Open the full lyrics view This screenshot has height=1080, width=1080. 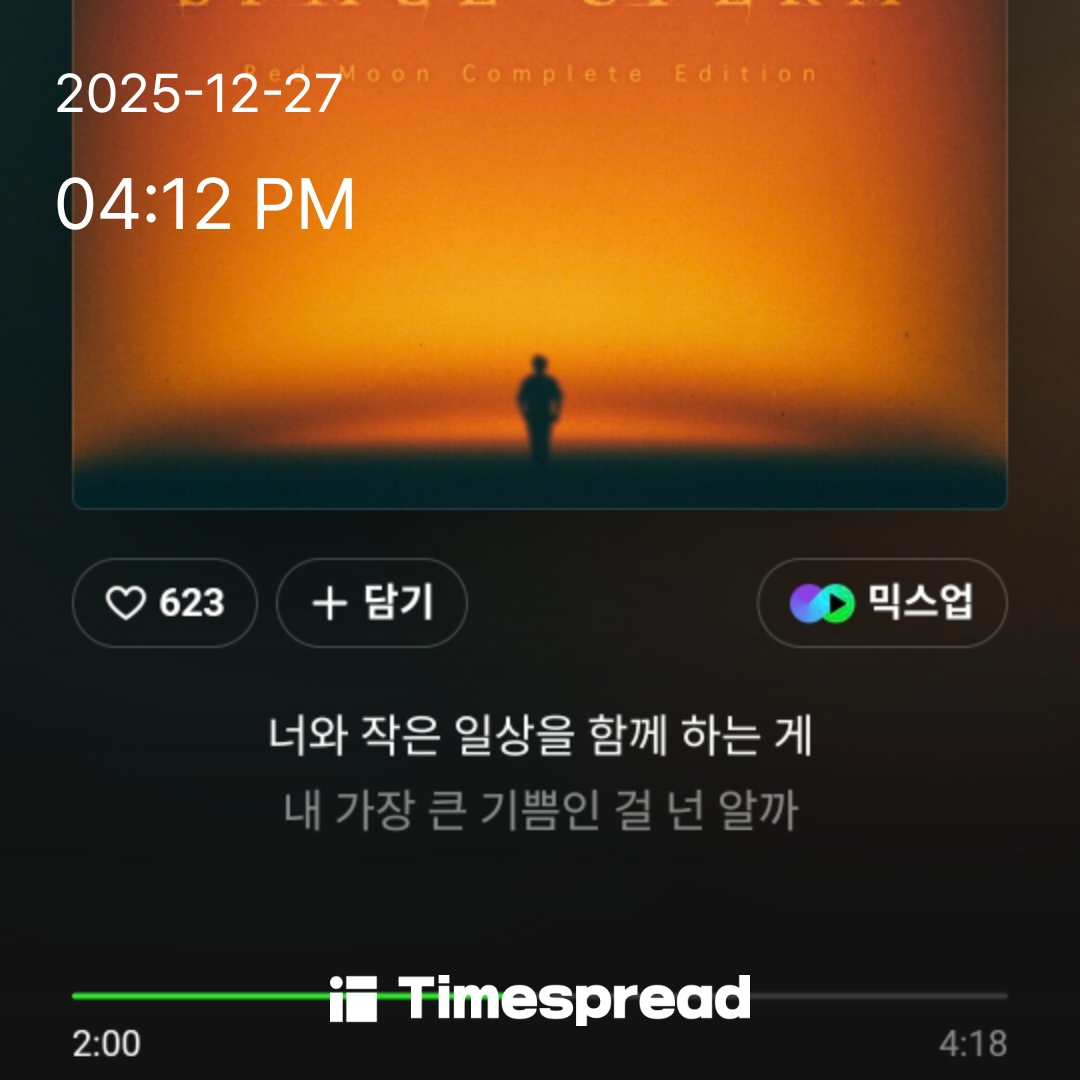(540, 773)
